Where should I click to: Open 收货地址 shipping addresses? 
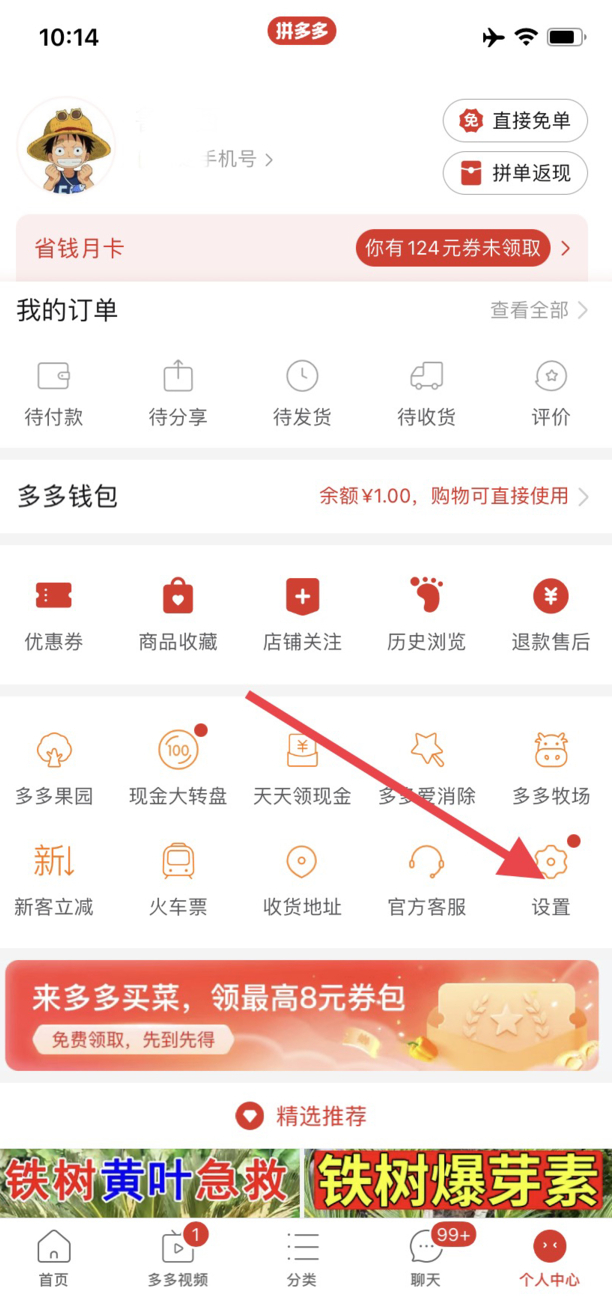302,877
